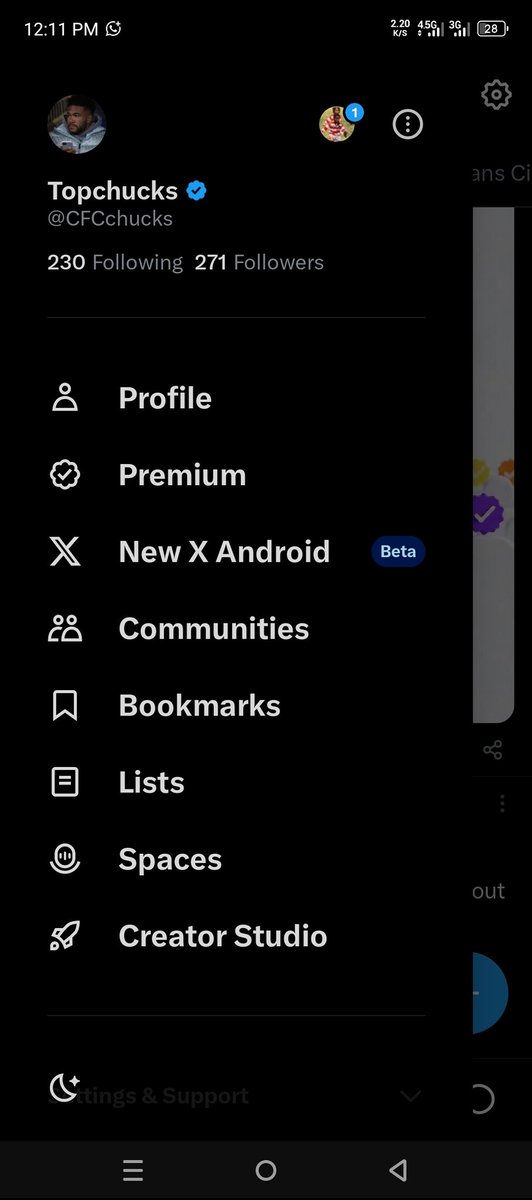Expand Settings & Support section

[236, 1096]
